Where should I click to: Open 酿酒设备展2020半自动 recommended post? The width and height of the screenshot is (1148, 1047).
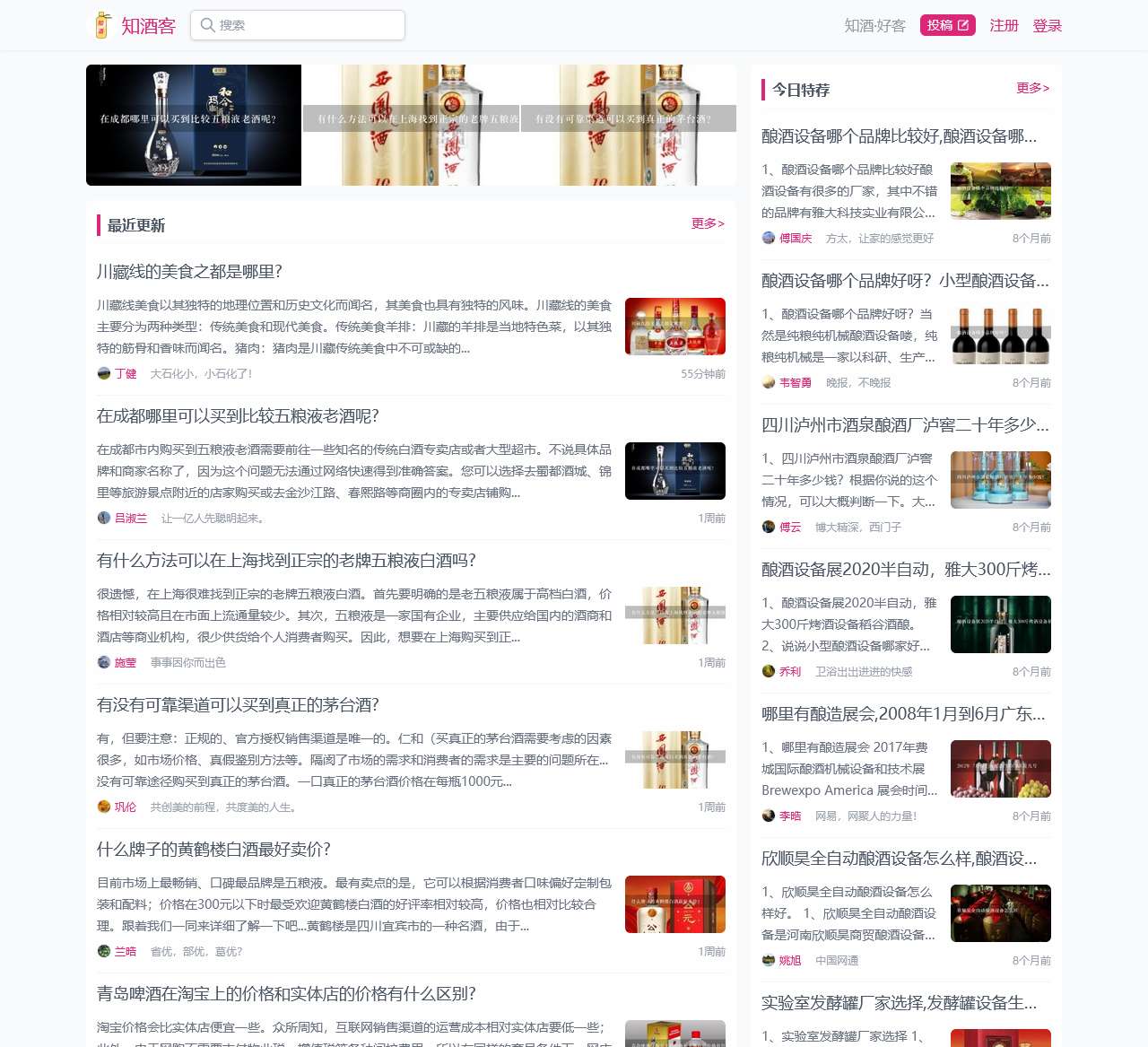click(x=905, y=569)
